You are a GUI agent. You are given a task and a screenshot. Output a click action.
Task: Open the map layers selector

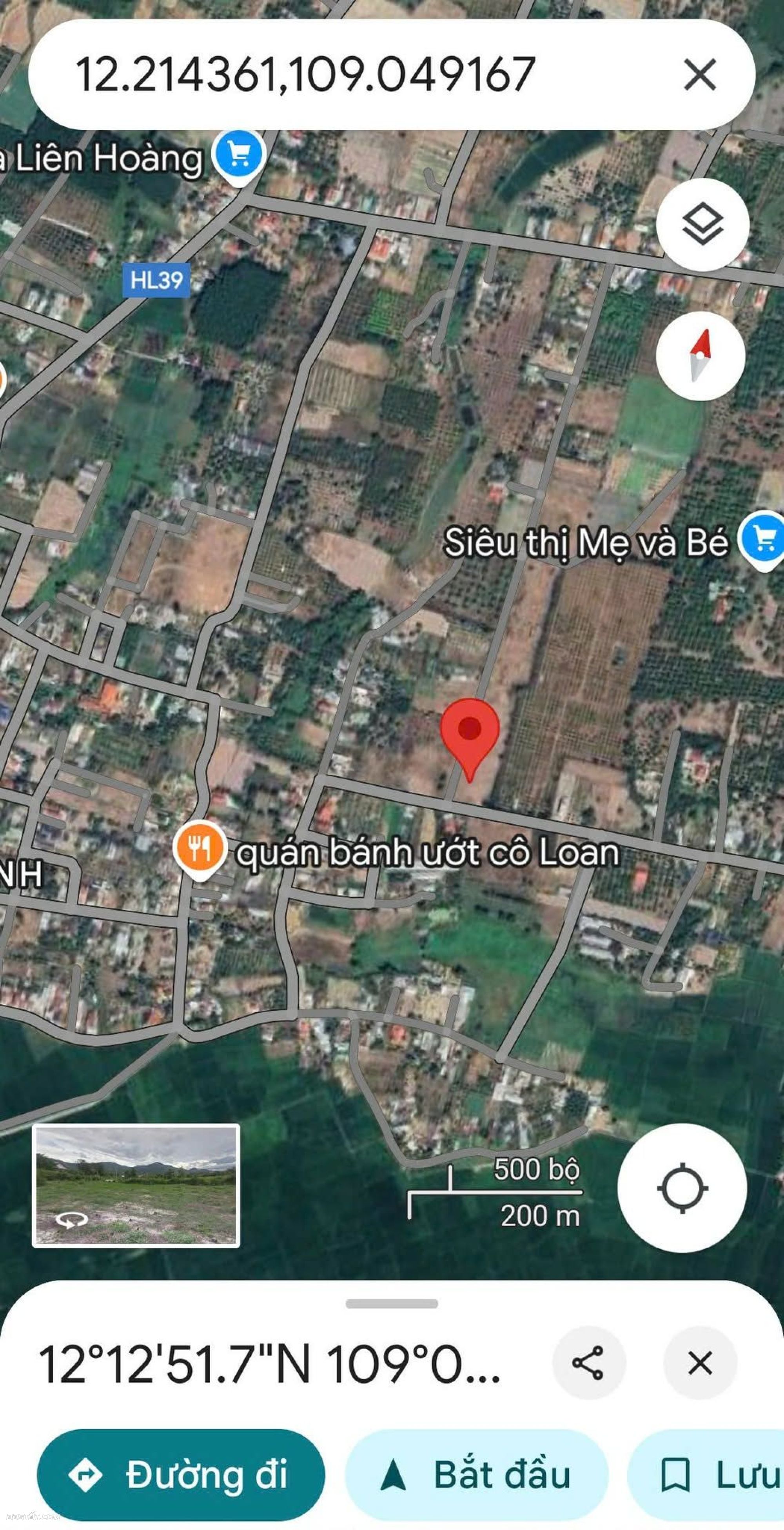tap(702, 224)
